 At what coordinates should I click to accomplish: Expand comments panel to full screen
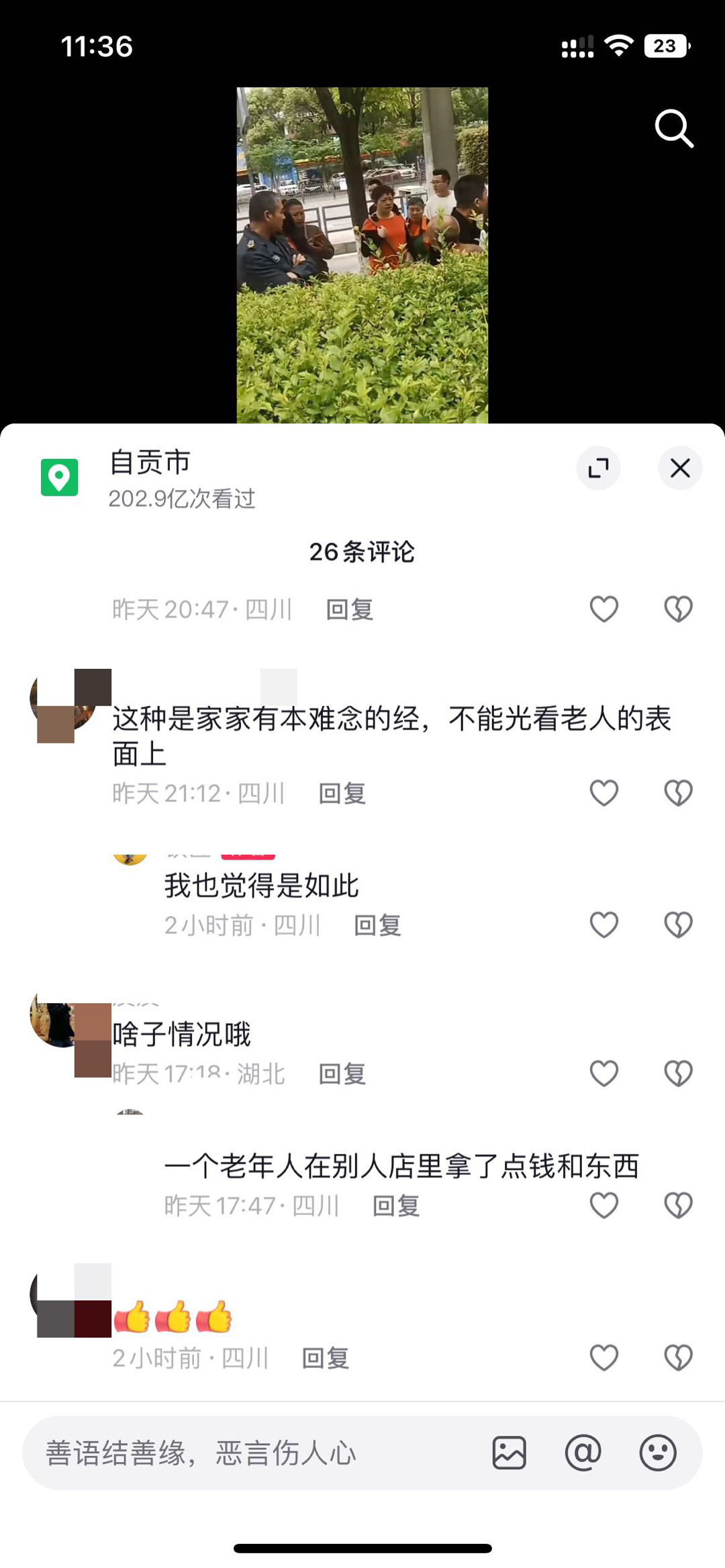[598, 468]
